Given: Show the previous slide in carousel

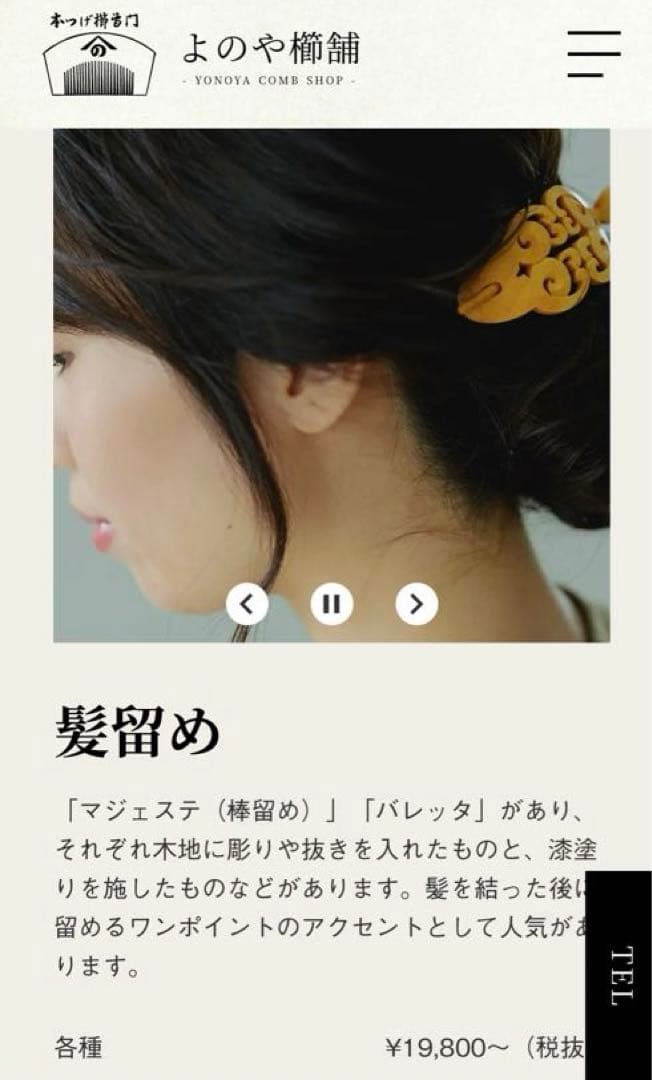Looking at the screenshot, I should (x=247, y=604).
